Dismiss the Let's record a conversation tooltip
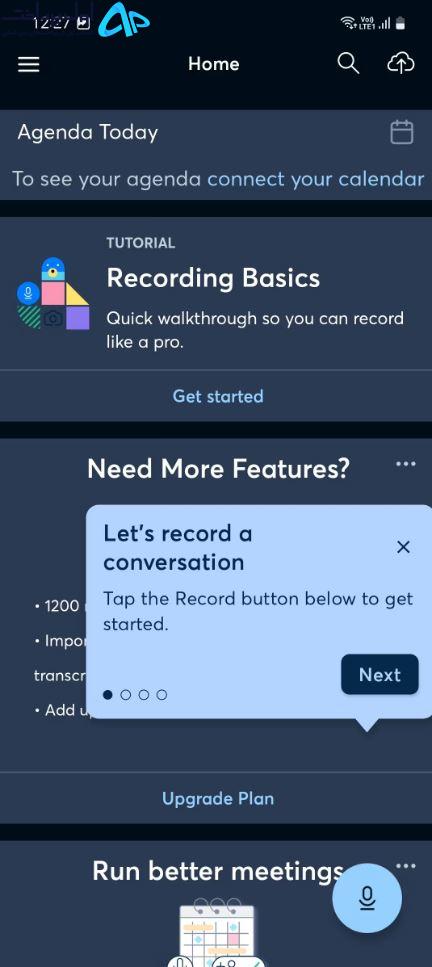This screenshot has height=967, width=432. click(403, 546)
